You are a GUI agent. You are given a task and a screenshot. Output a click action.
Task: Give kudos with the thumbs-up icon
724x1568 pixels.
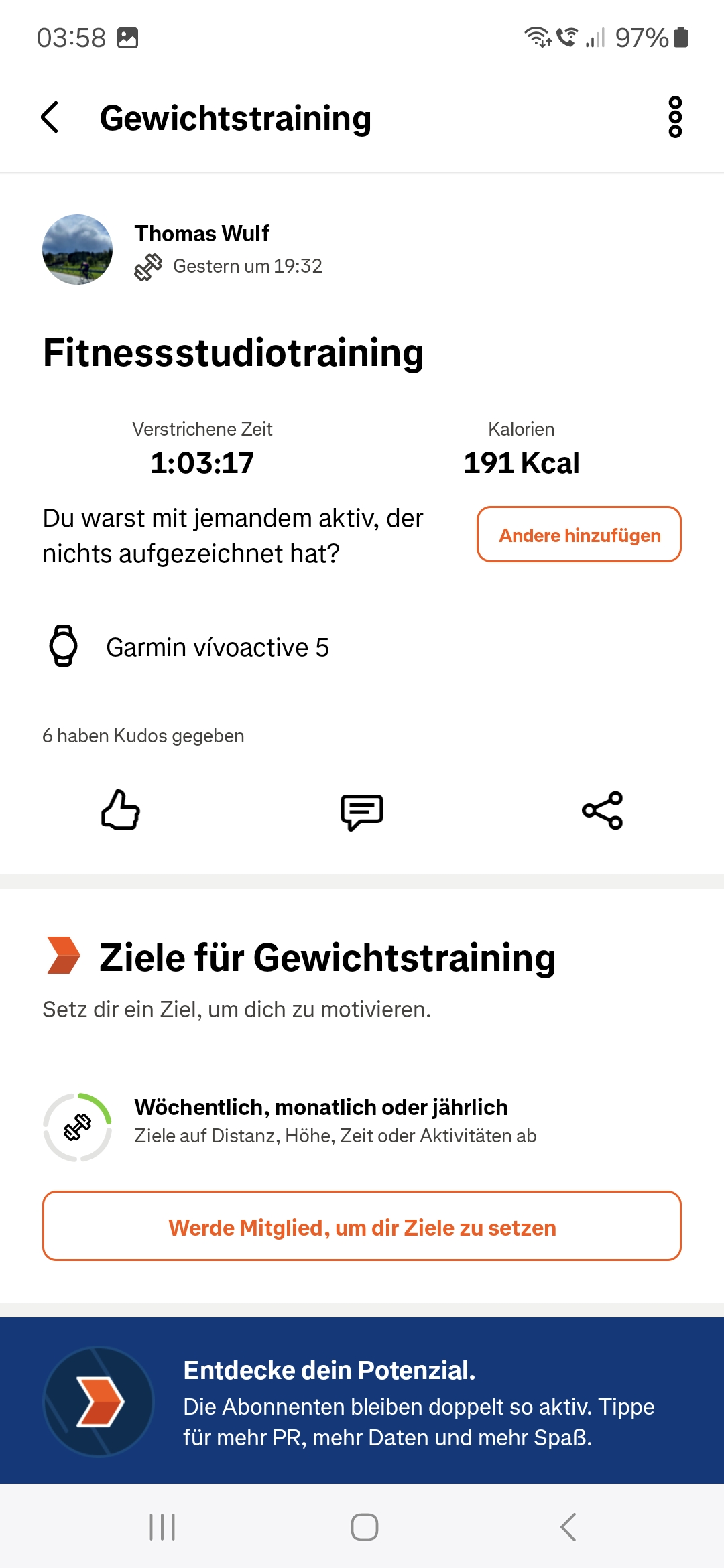click(x=121, y=810)
